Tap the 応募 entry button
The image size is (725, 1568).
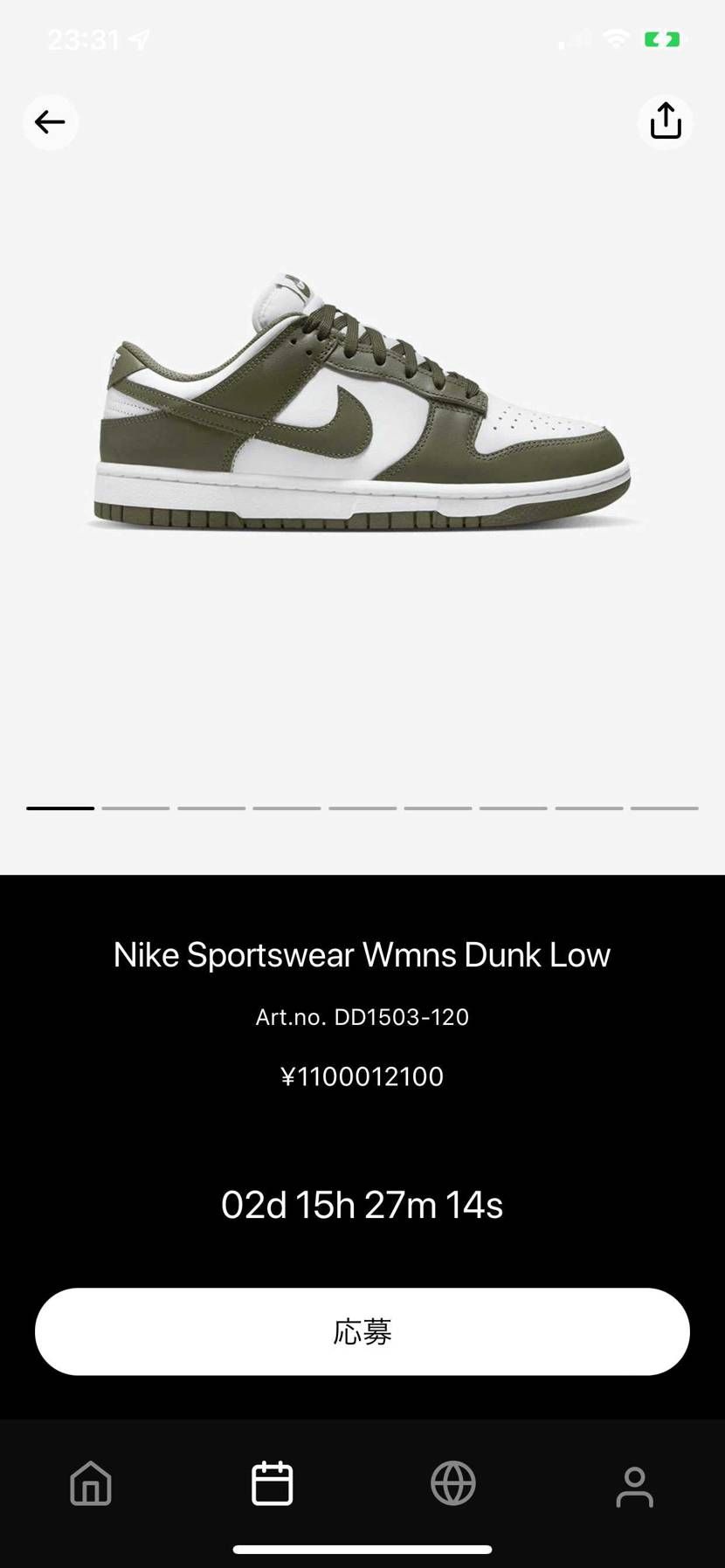pos(362,1331)
